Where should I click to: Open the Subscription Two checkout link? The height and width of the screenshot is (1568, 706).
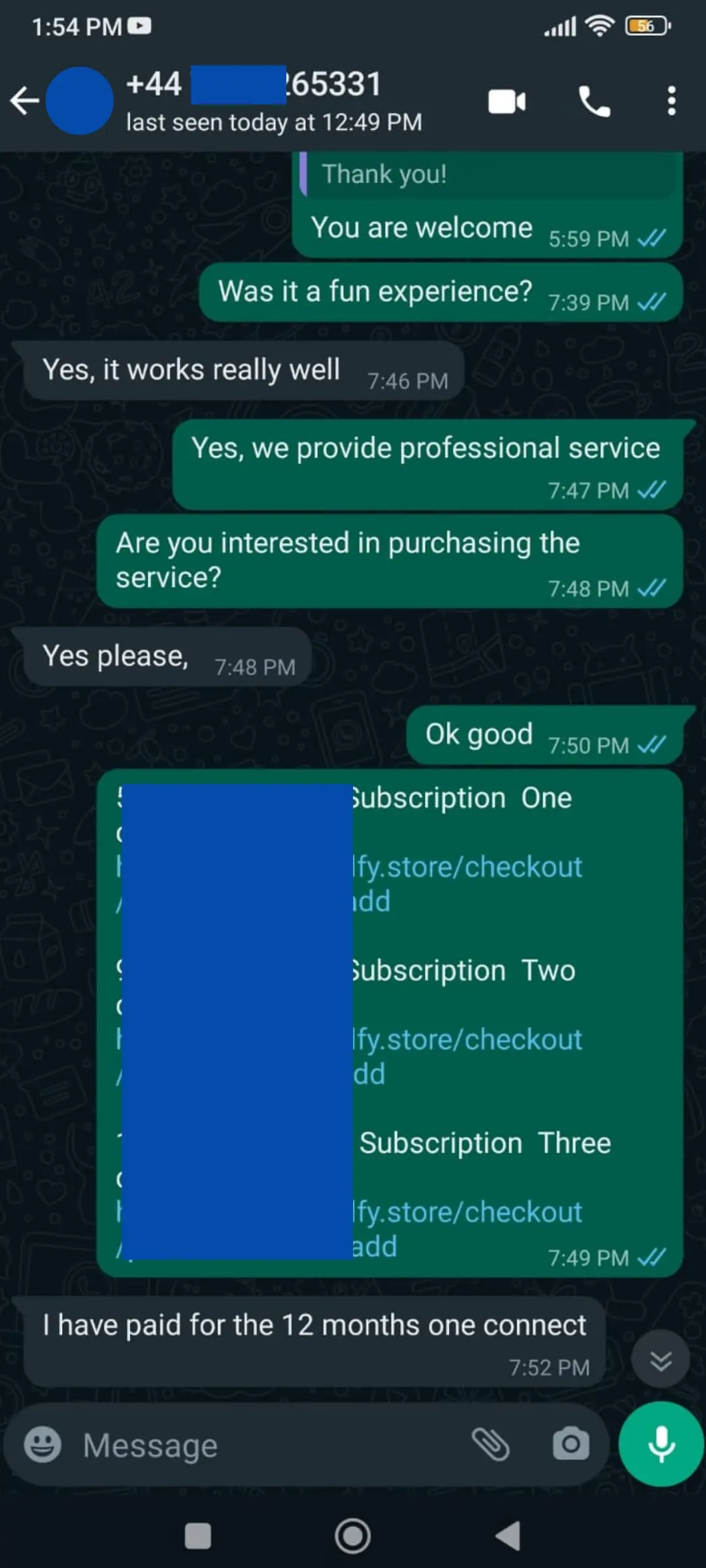467,1040
